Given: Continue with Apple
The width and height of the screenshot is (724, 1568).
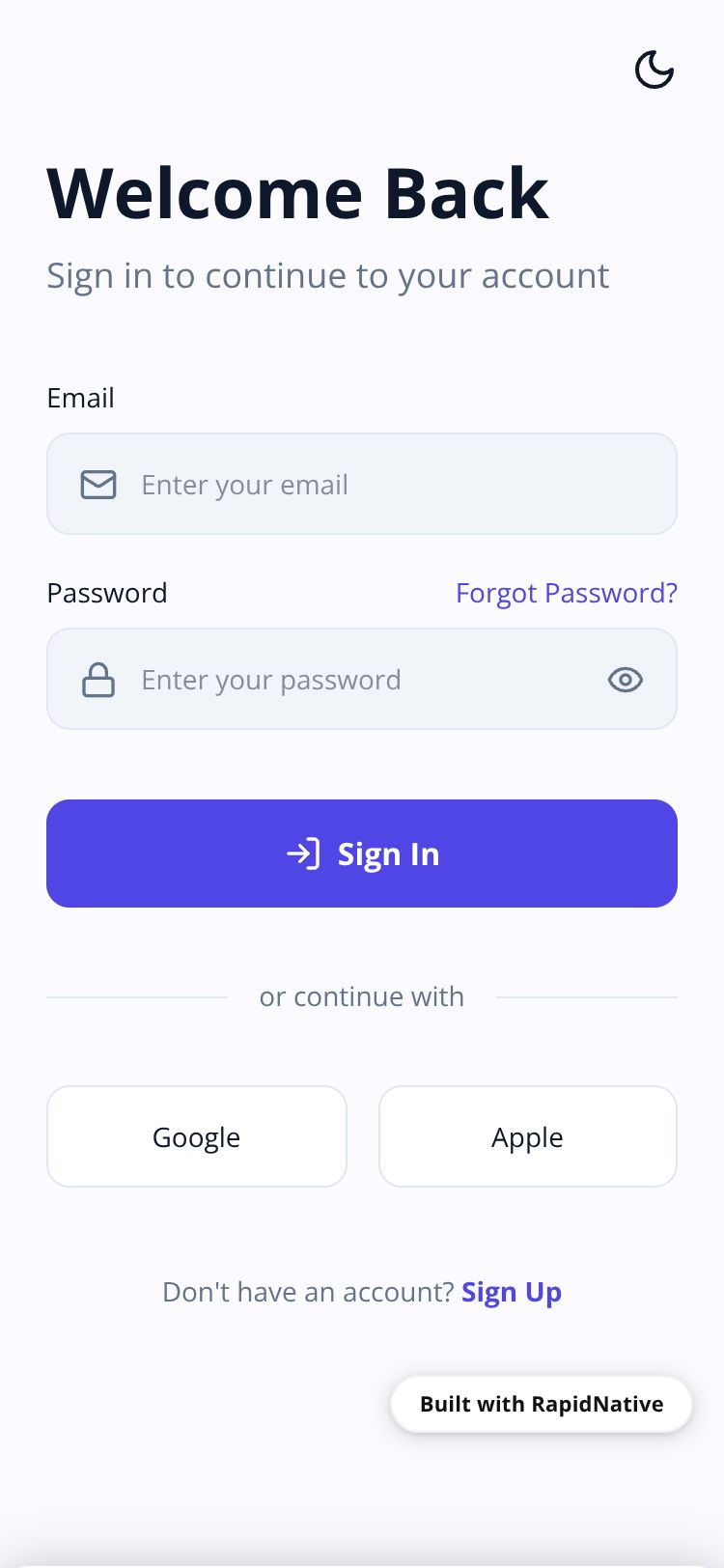Looking at the screenshot, I should (x=528, y=1136).
